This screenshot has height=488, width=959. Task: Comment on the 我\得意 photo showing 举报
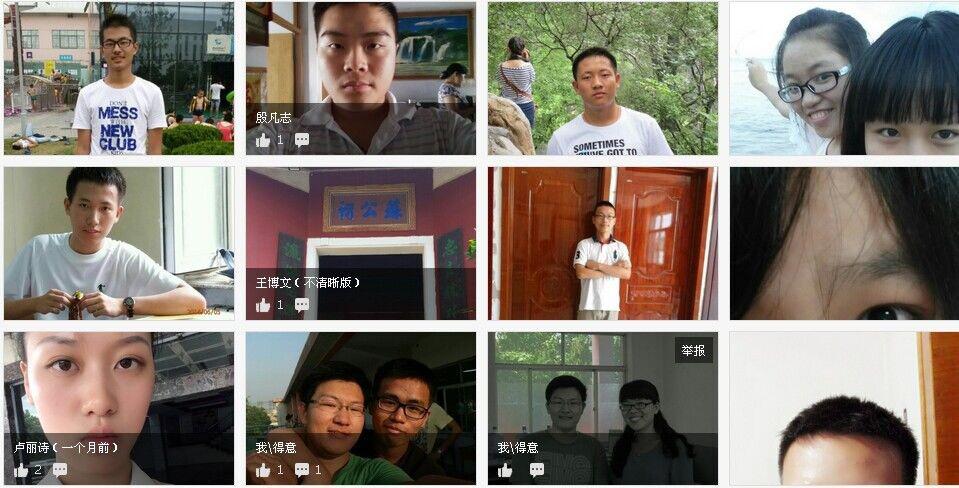pos(537,470)
